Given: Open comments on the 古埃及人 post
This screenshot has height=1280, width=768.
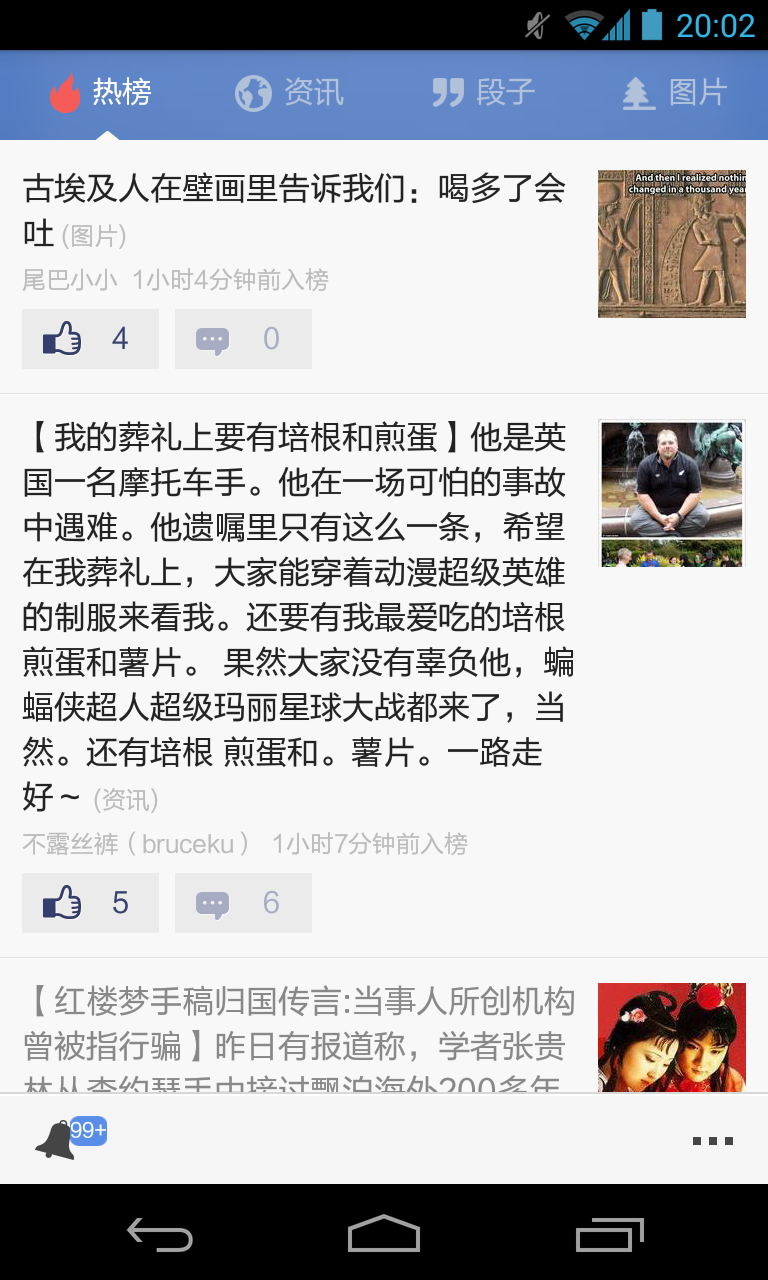Looking at the screenshot, I should (x=243, y=339).
